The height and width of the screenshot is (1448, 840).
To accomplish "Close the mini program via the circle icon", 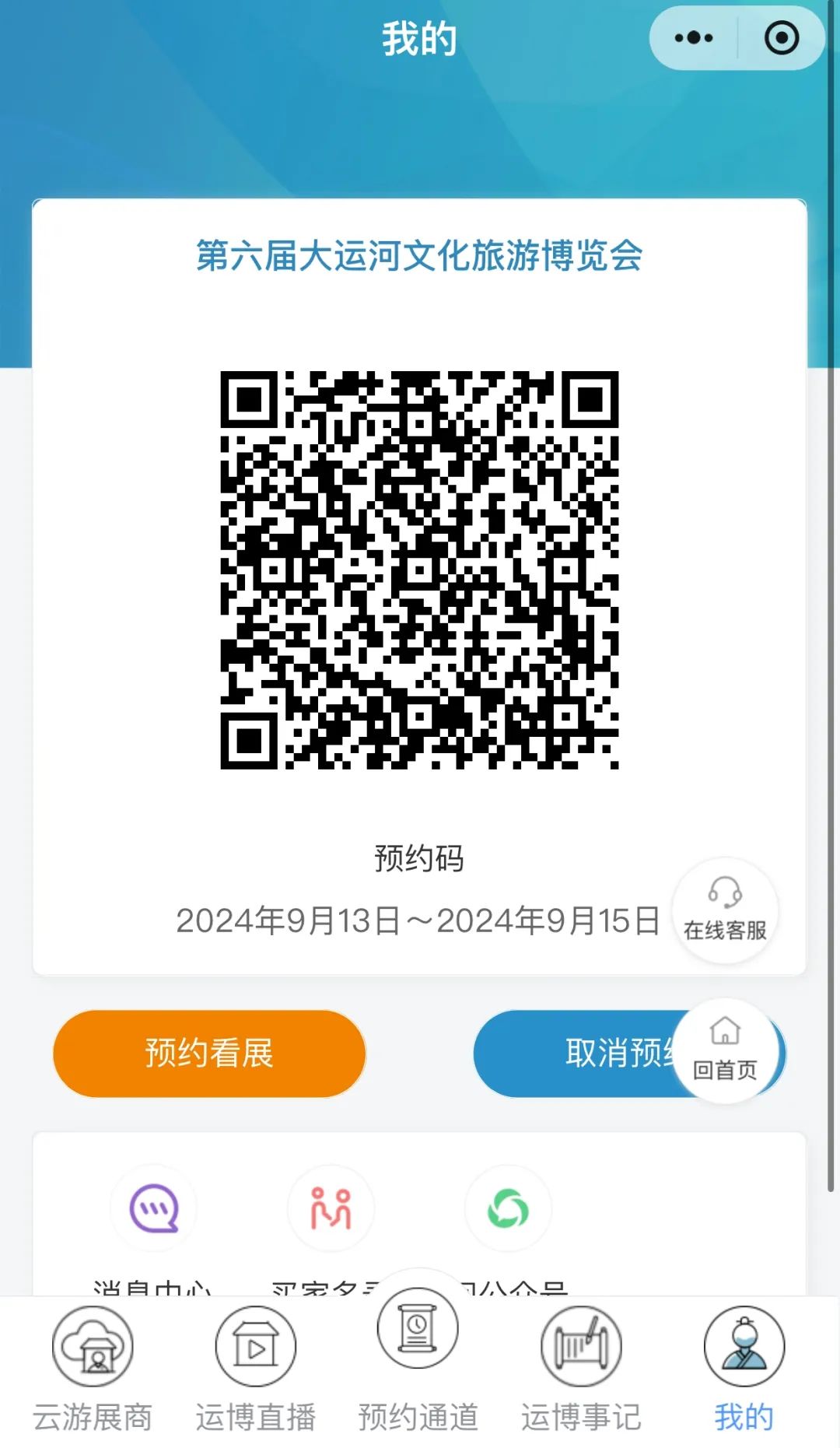I will [781, 38].
